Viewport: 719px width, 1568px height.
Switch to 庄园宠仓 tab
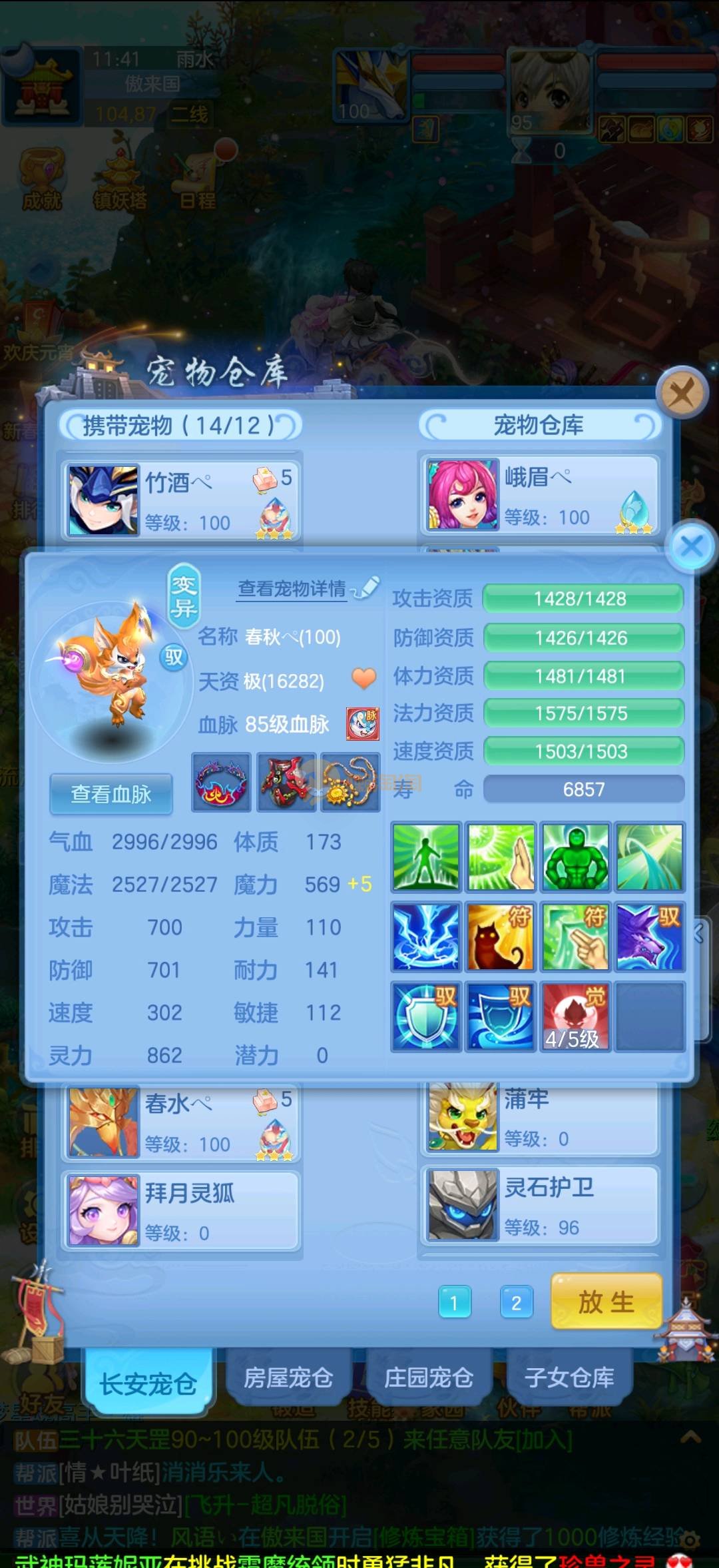[429, 1377]
